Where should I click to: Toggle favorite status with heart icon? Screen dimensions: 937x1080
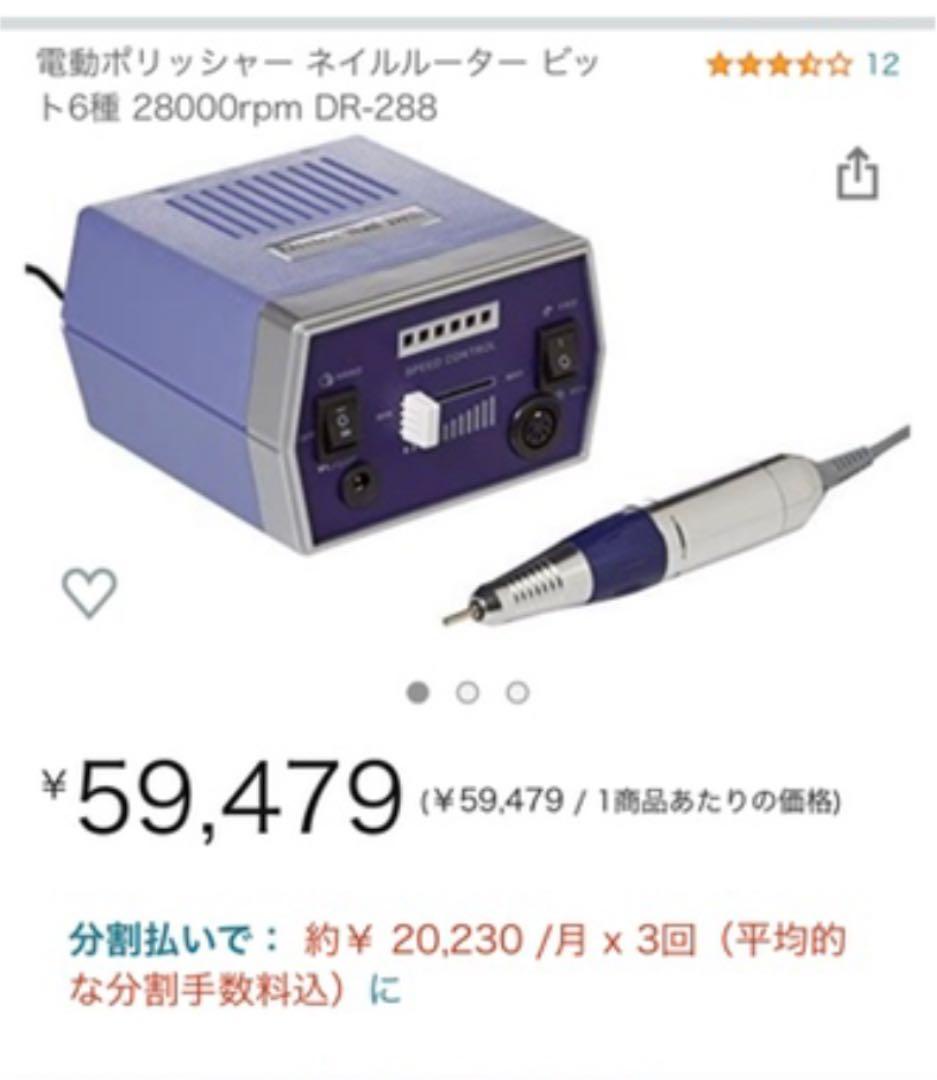pyautogui.click(x=91, y=592)
